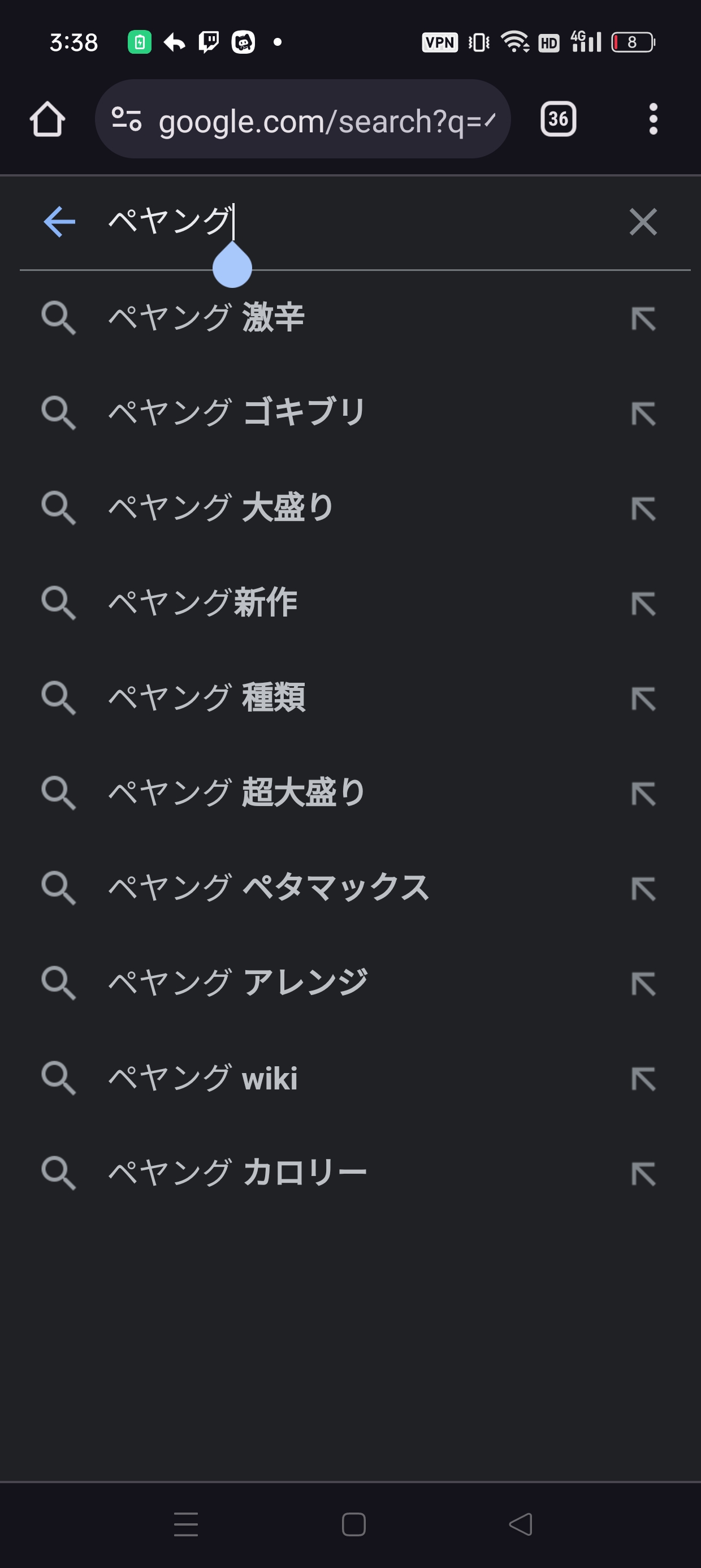Open the site information icon in address bar
Viewport: 701px width, 1568px height.
[127, 119]
